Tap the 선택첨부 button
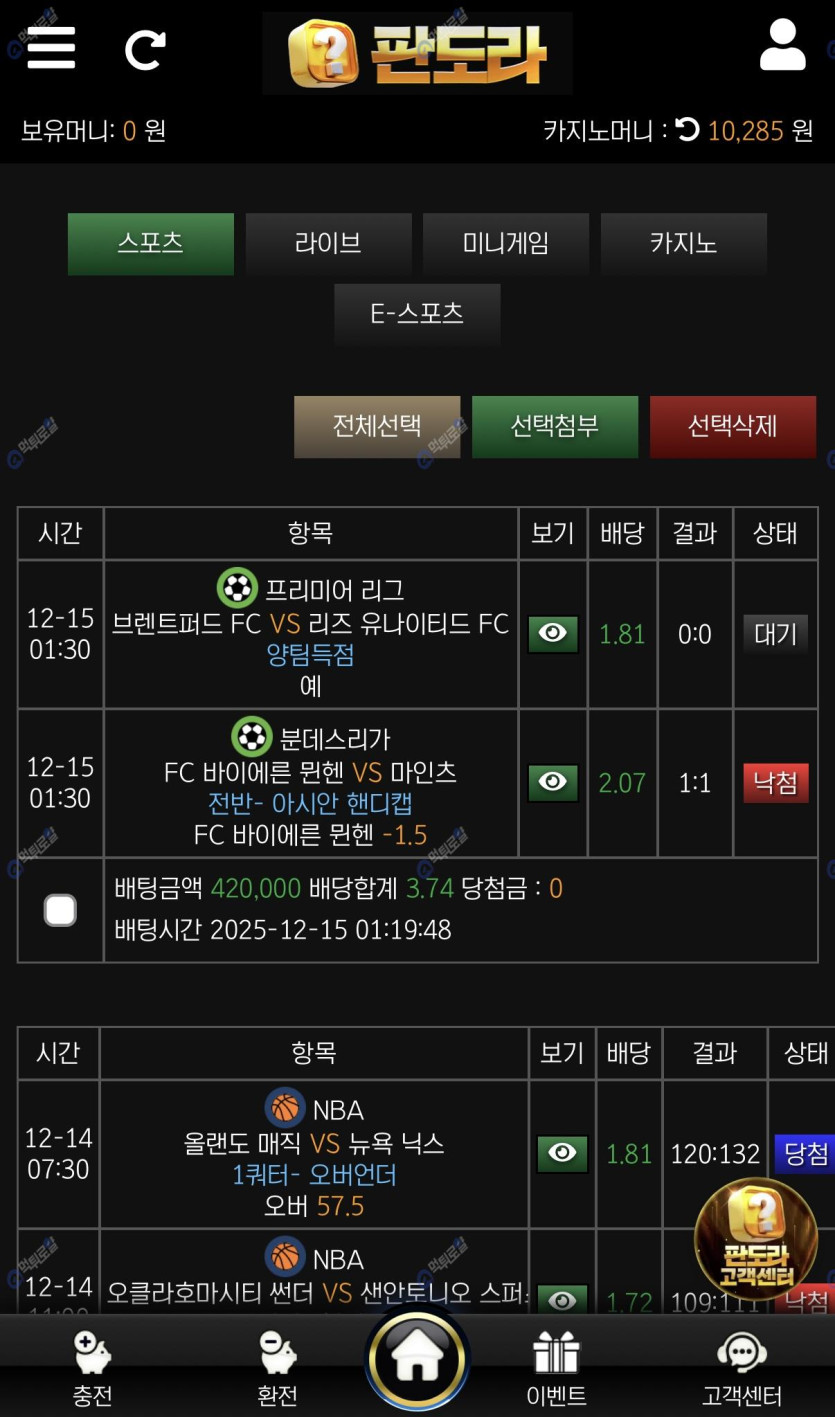 point(554,426)
